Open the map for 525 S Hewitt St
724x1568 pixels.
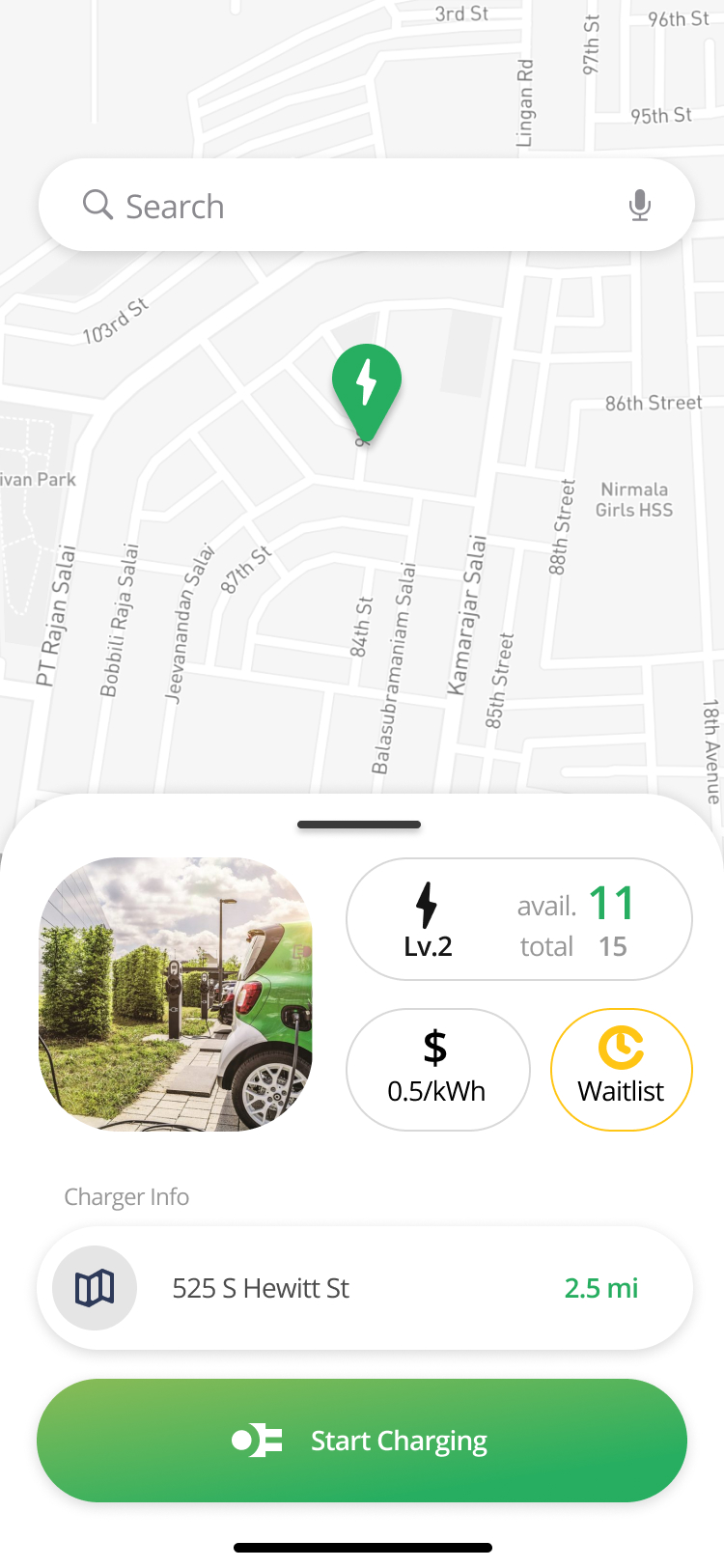click(x=95, y=1288)
